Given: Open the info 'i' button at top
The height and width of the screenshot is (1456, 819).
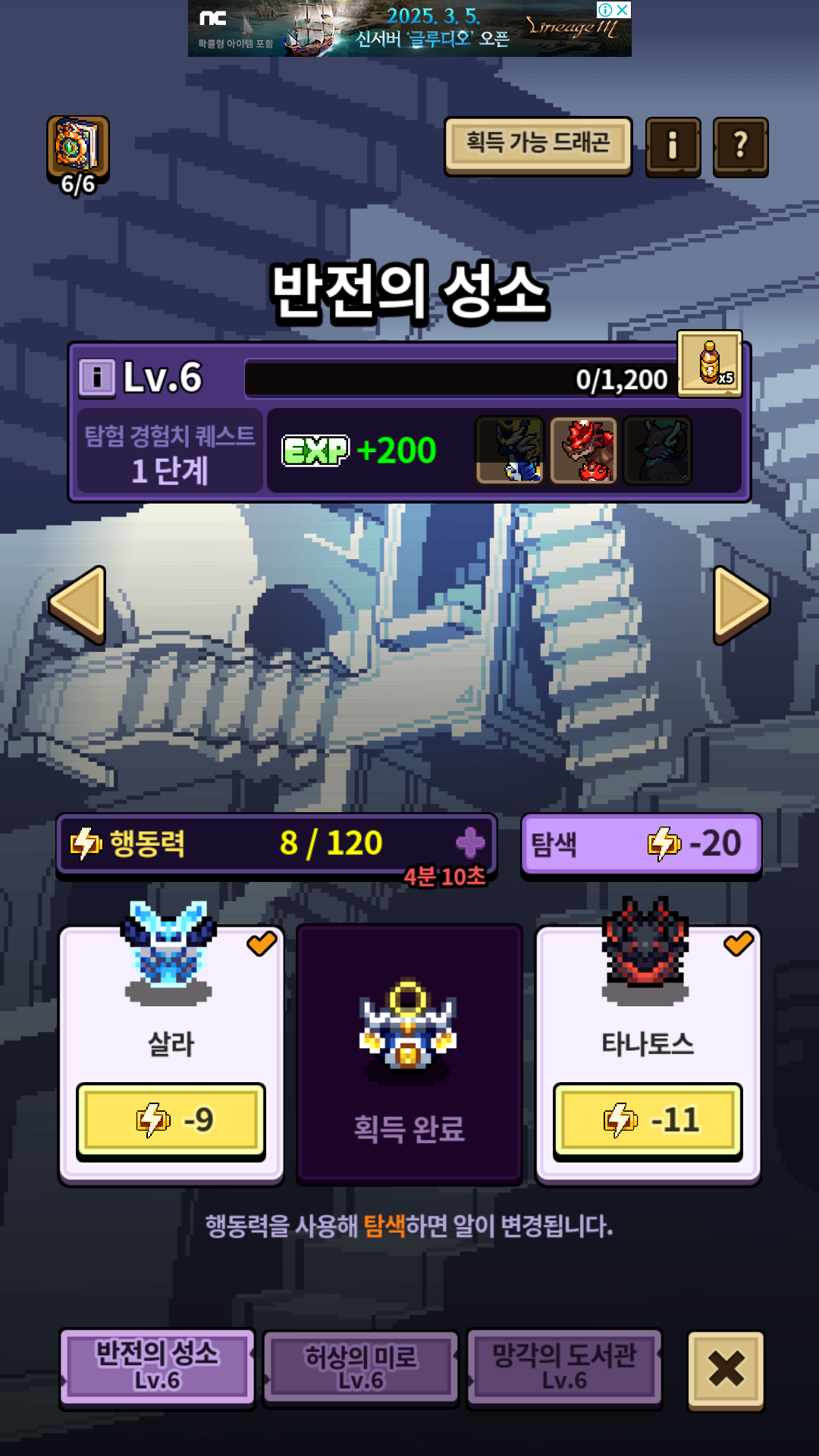Looking at the screenshot, I should click(673, 146).
